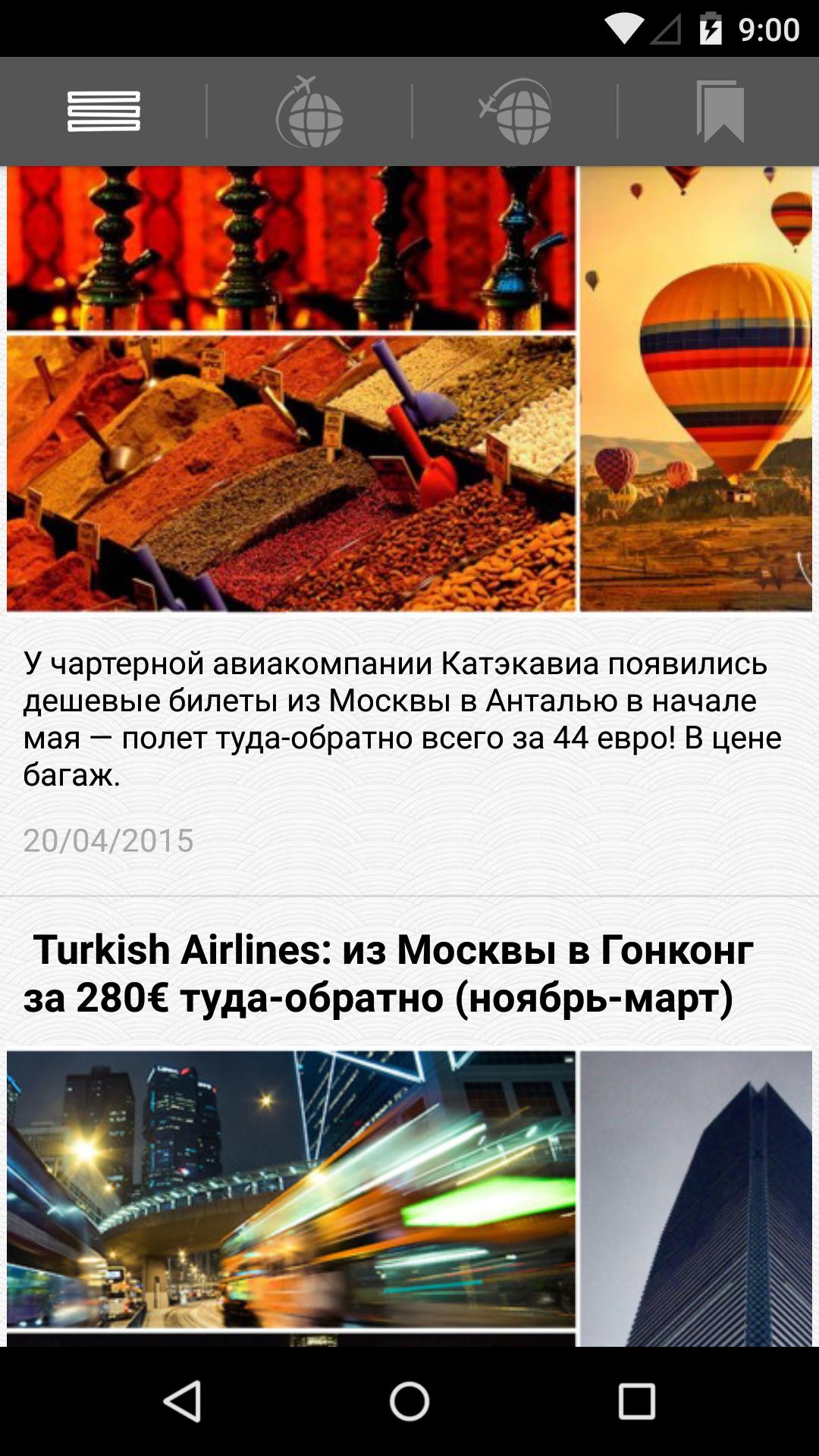This screenshot has width=819, height=1456.
Task: Read the Turkish Airlines Hong Kong deal
Action: point(388,972)
